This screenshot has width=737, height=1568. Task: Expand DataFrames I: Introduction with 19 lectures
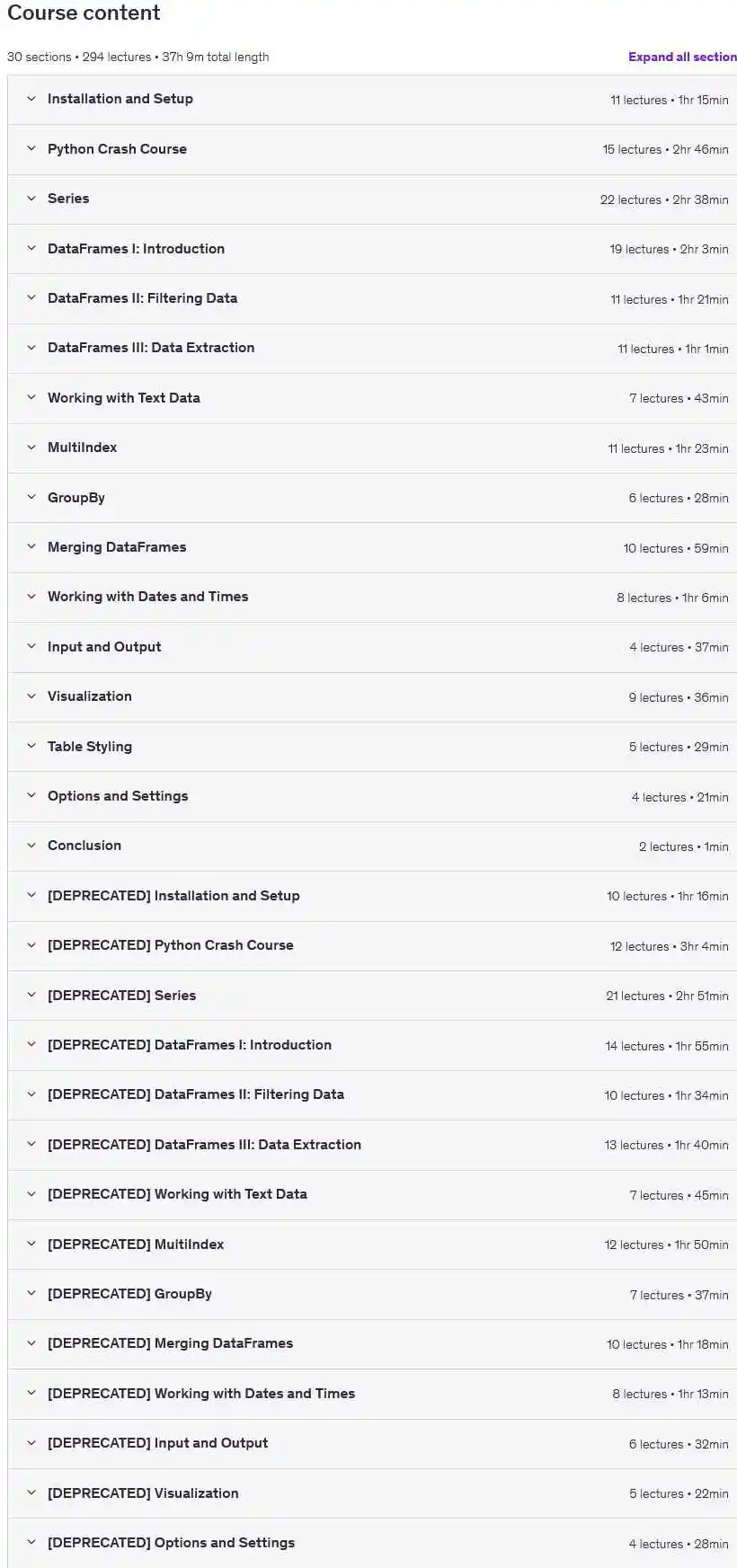(372, 249)
